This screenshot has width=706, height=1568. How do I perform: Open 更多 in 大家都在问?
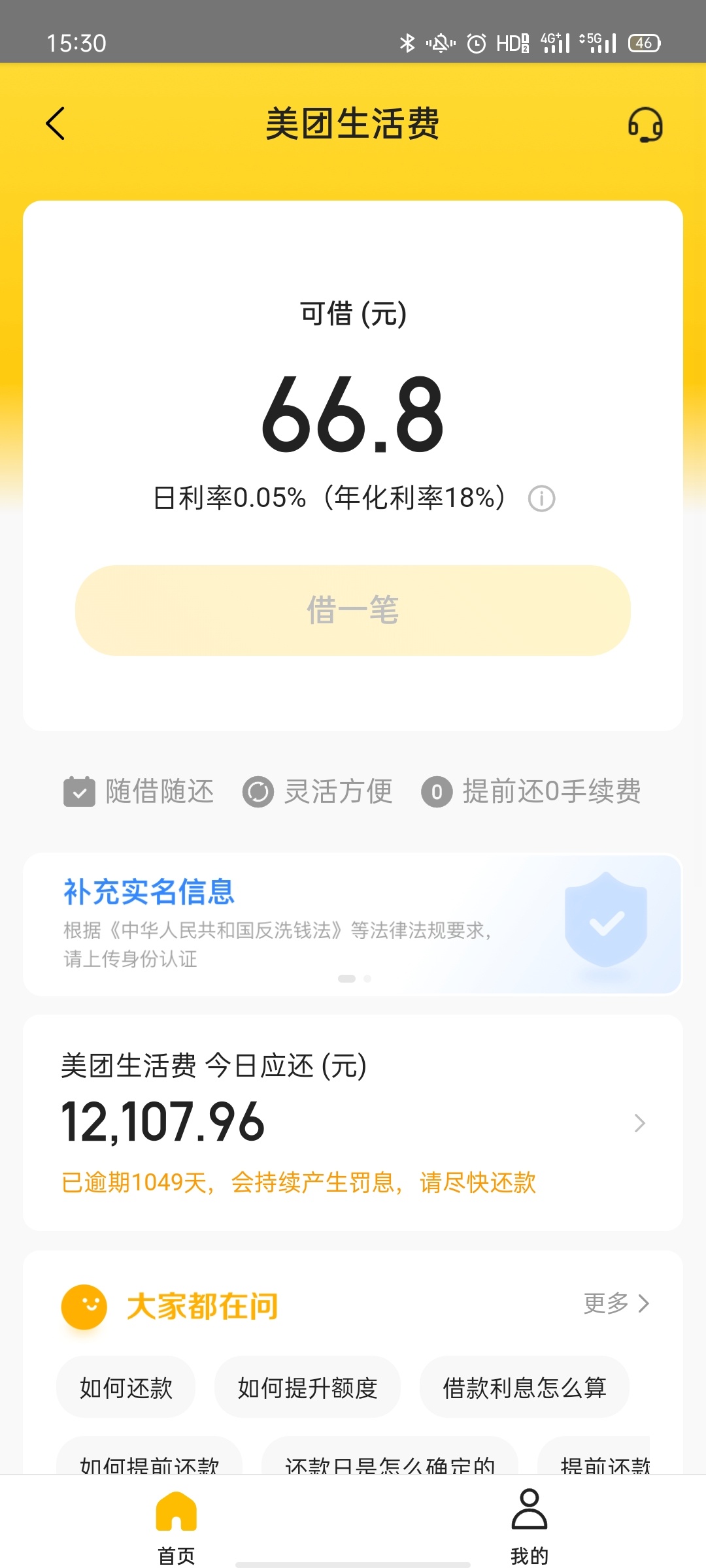(616, 1303)
